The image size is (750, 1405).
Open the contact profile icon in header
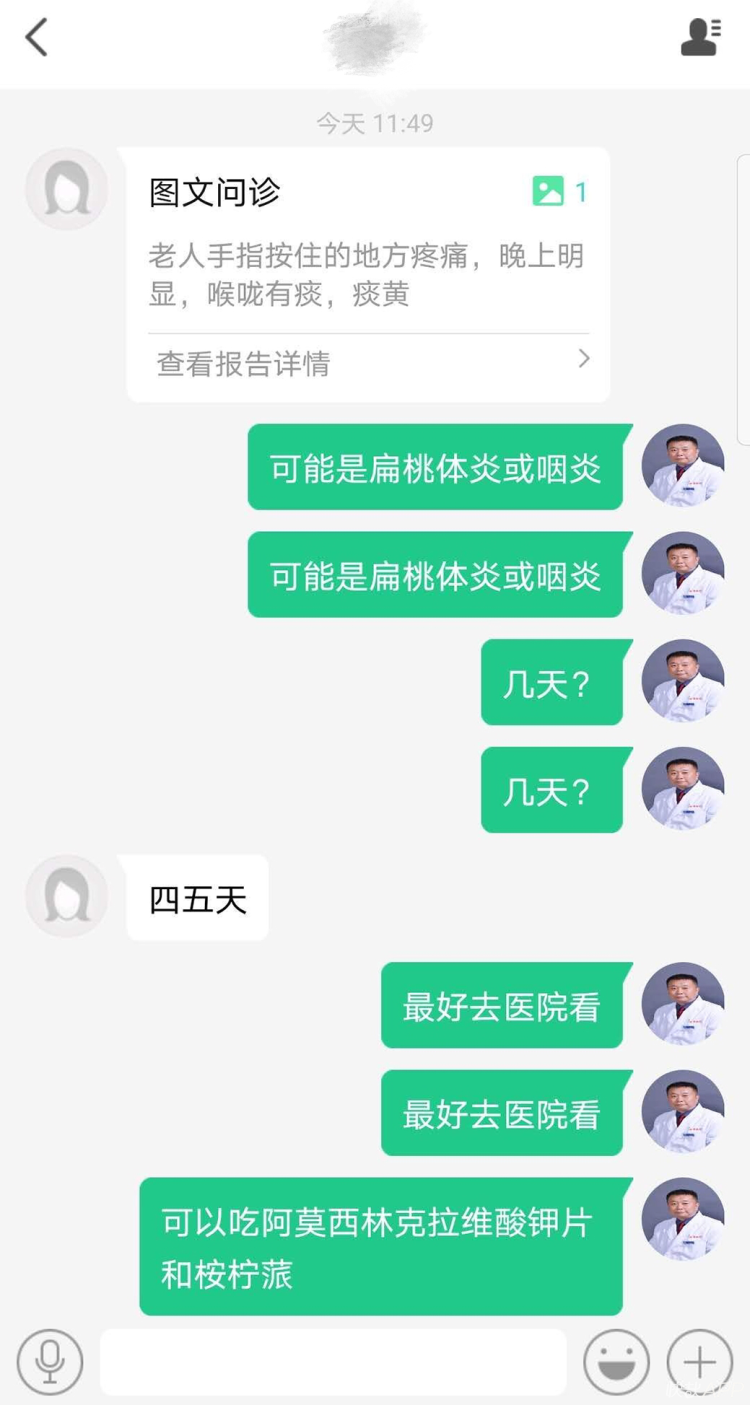point(700,37)
